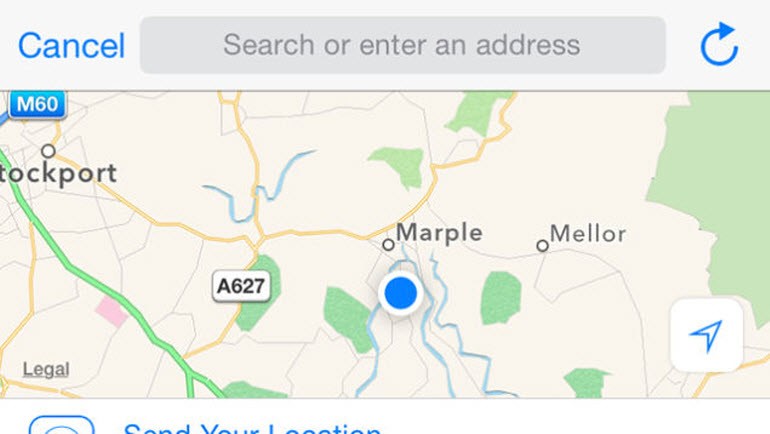Select Send Your Location
The height and width of the screenshot is (434, 770).
(250, 428)
